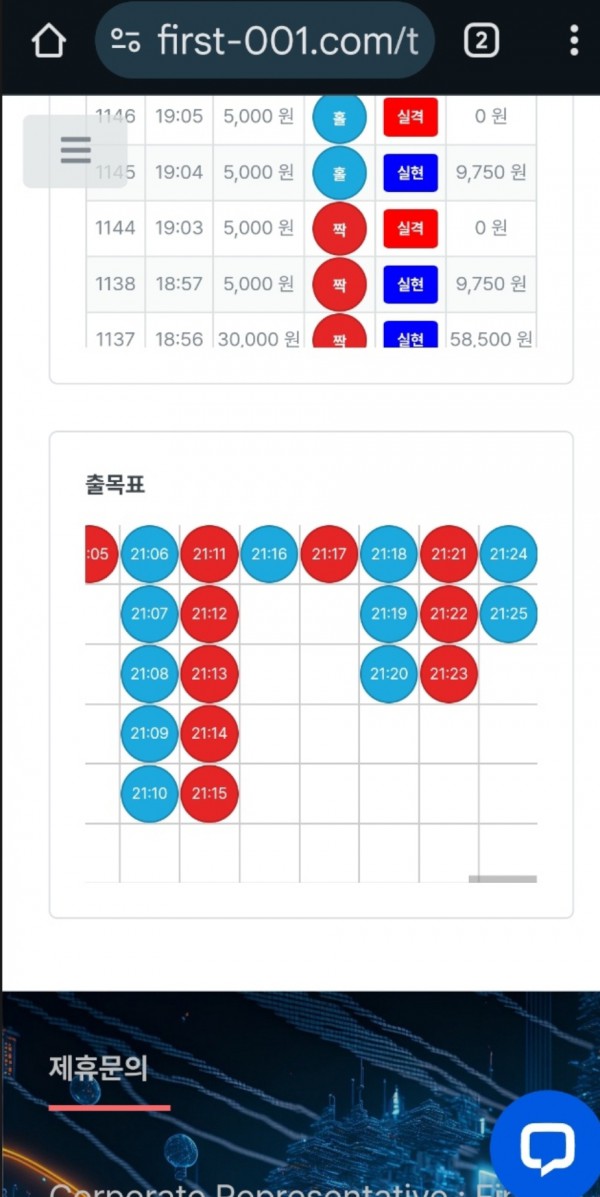Open the browser overflow menu

(x=573, y=41)
